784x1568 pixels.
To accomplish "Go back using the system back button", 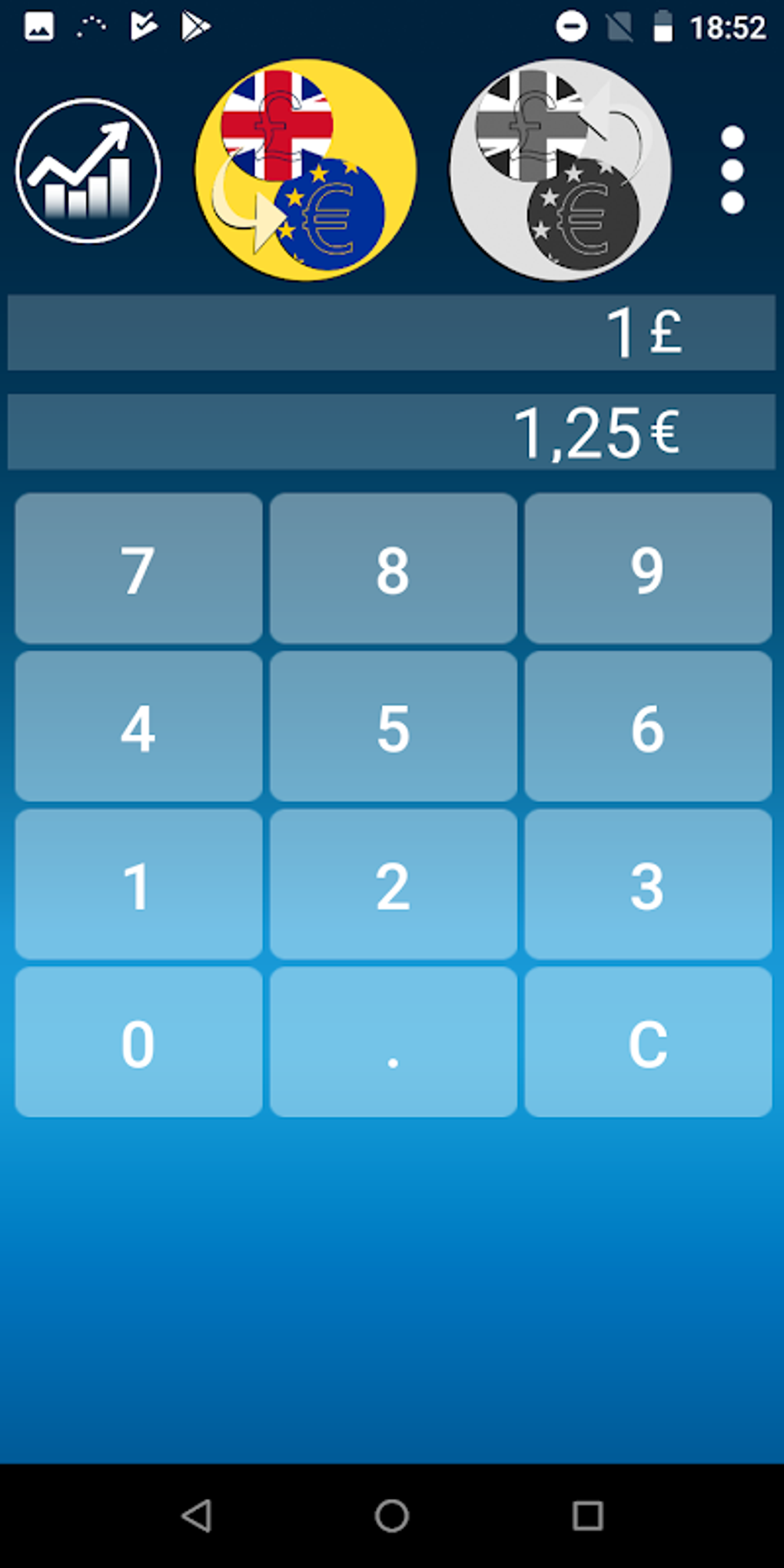I will click(x=196, y=1516).
